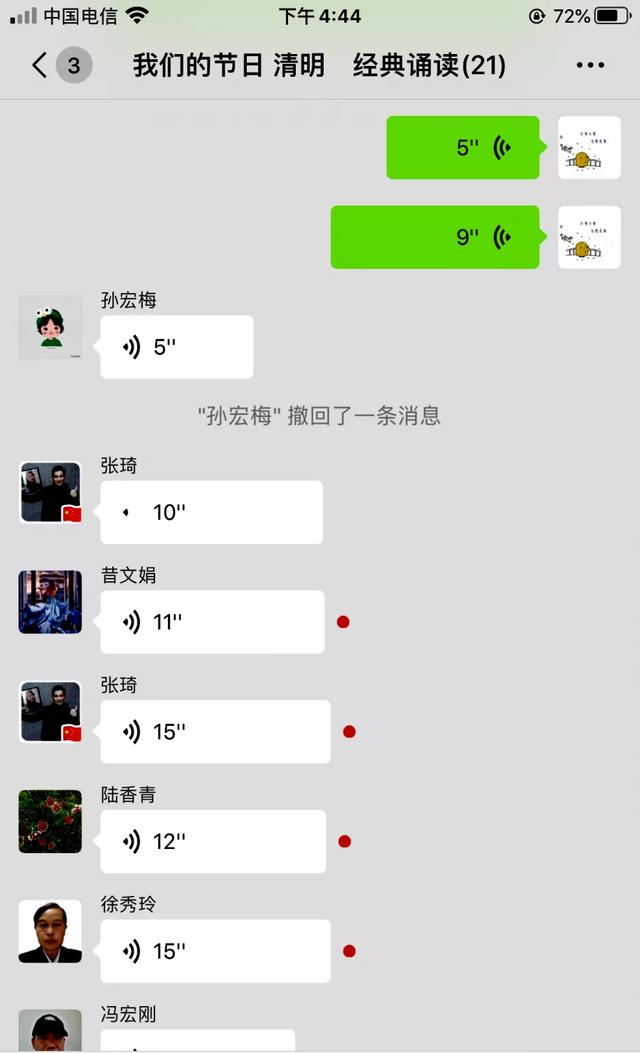Open the group chat options menu
This screenshot has height=1053, width=640.
(x=590, y=66)
